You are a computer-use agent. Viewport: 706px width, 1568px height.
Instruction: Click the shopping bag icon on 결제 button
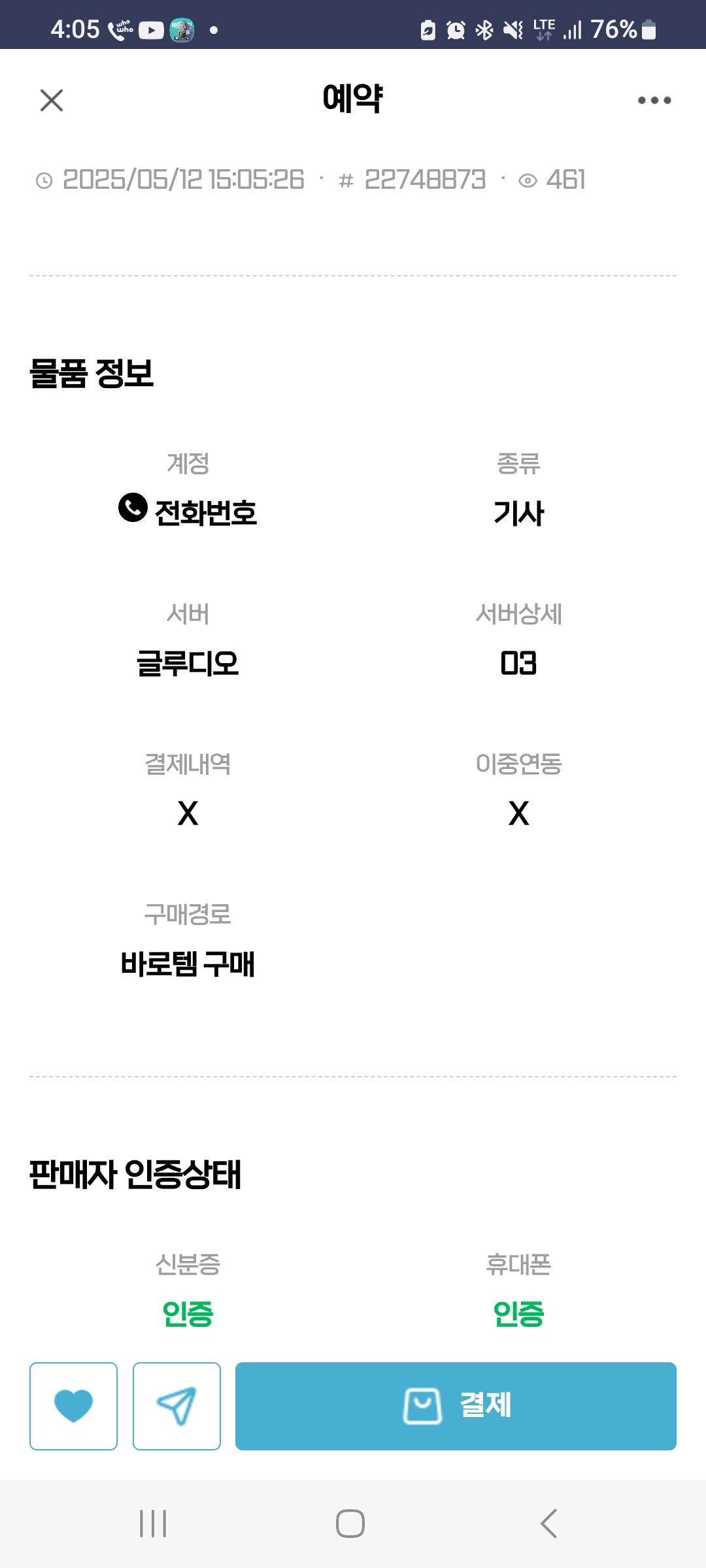pos(424,1405)
